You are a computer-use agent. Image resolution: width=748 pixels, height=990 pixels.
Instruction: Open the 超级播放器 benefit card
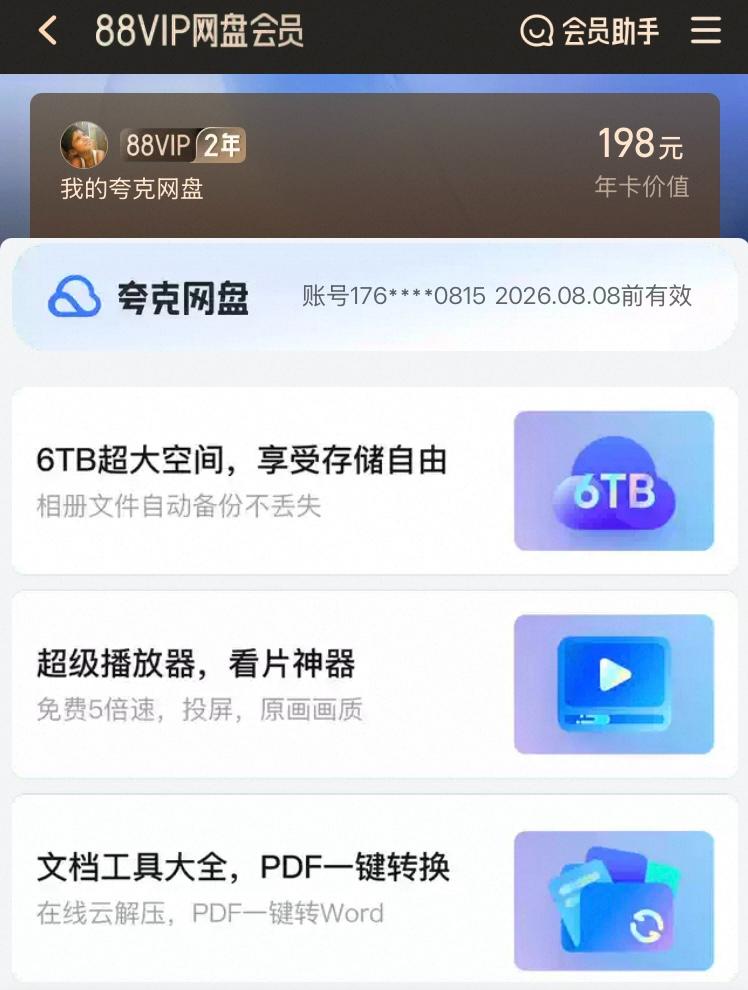[x=374, y=684]
